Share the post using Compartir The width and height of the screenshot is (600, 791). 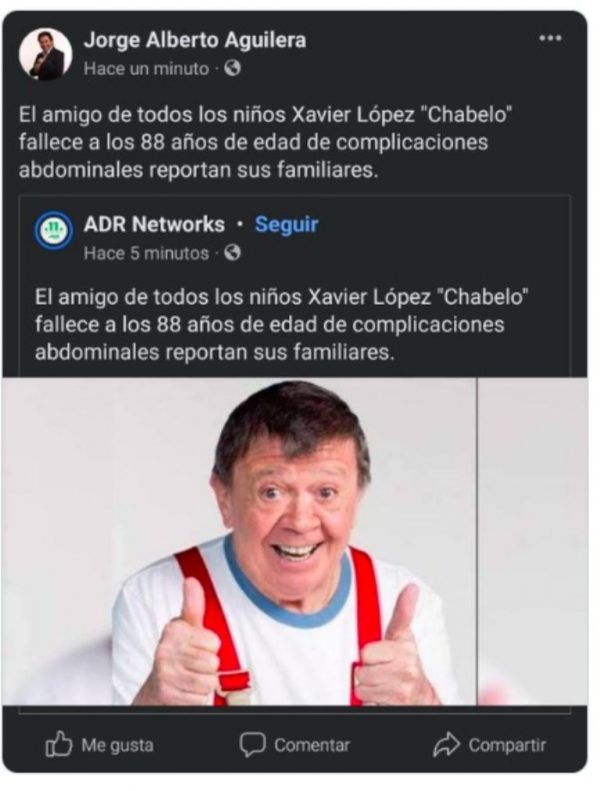[490, 745]
